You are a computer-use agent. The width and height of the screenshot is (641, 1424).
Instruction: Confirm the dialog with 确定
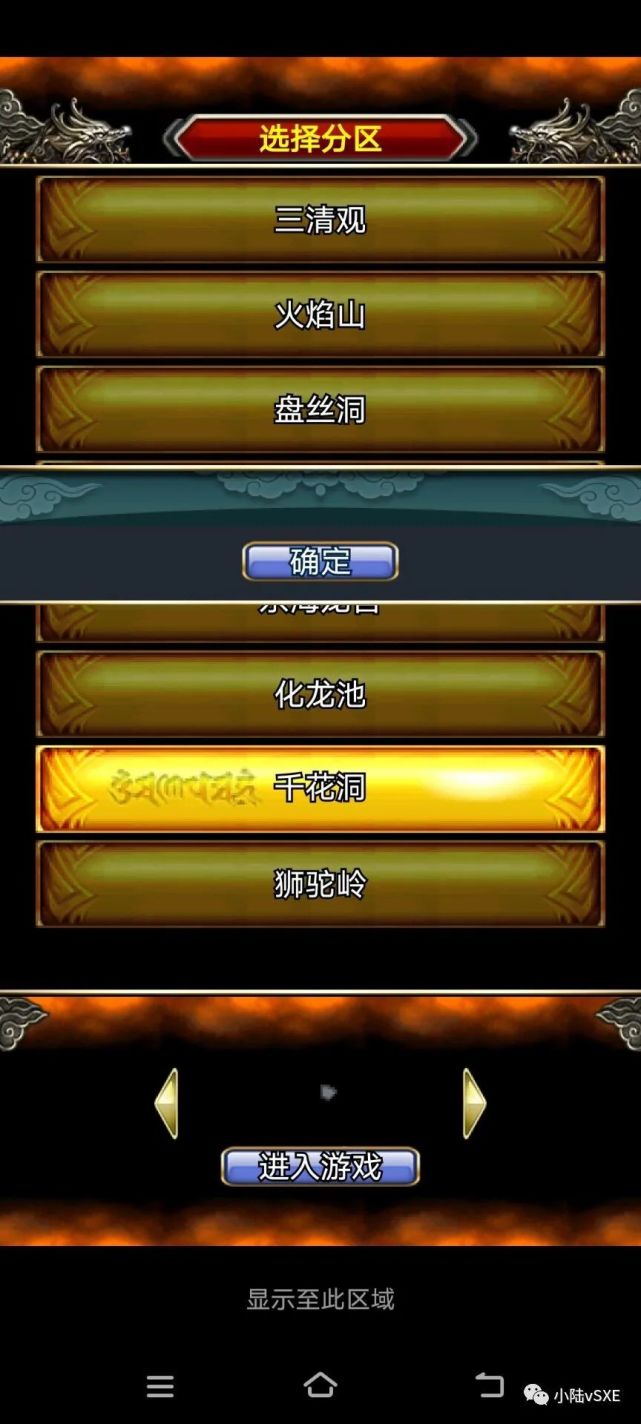320,562
